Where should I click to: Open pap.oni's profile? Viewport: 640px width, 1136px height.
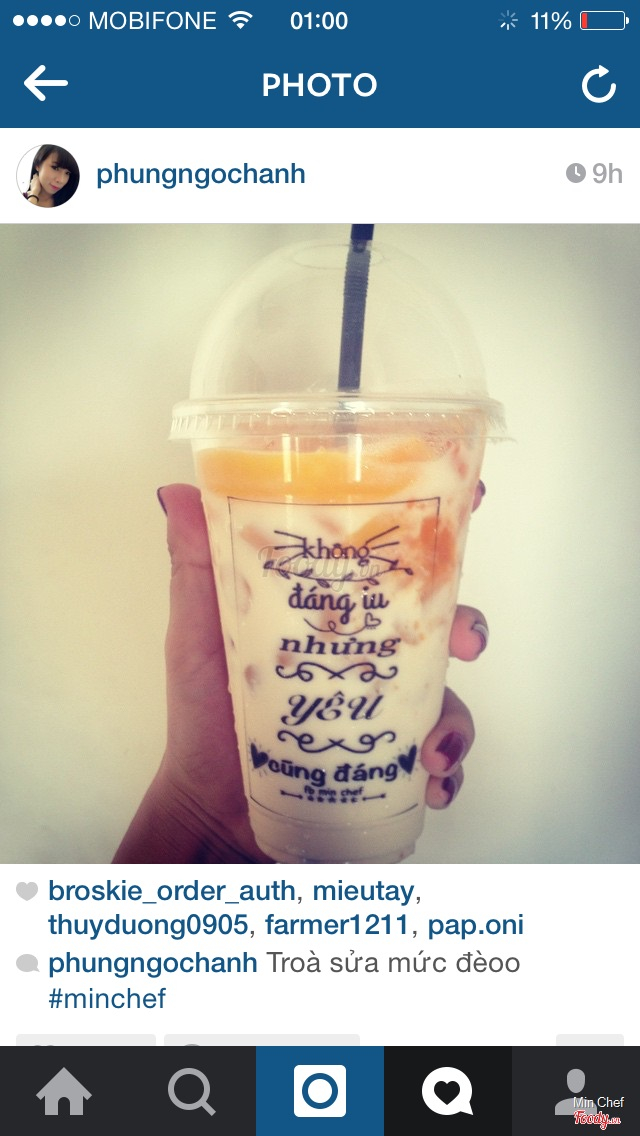[476, 925]
